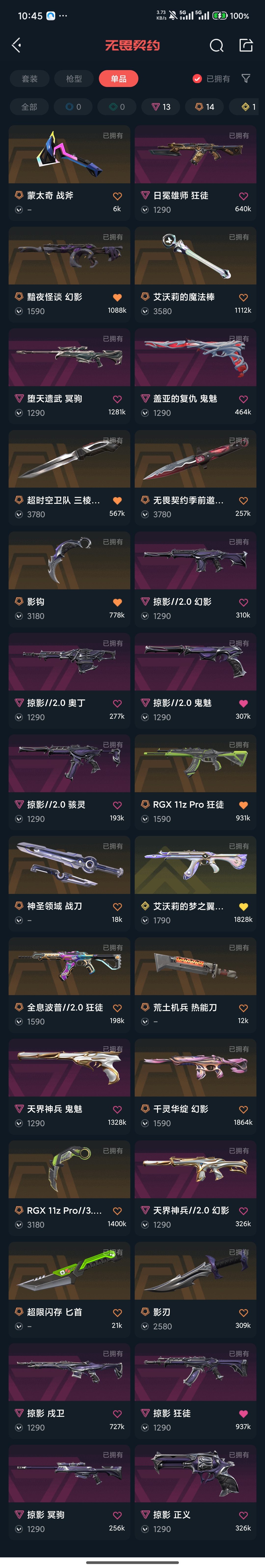265x1568 pixels.
Task: Select the 全部 filter chip
Action: [29, 107]
